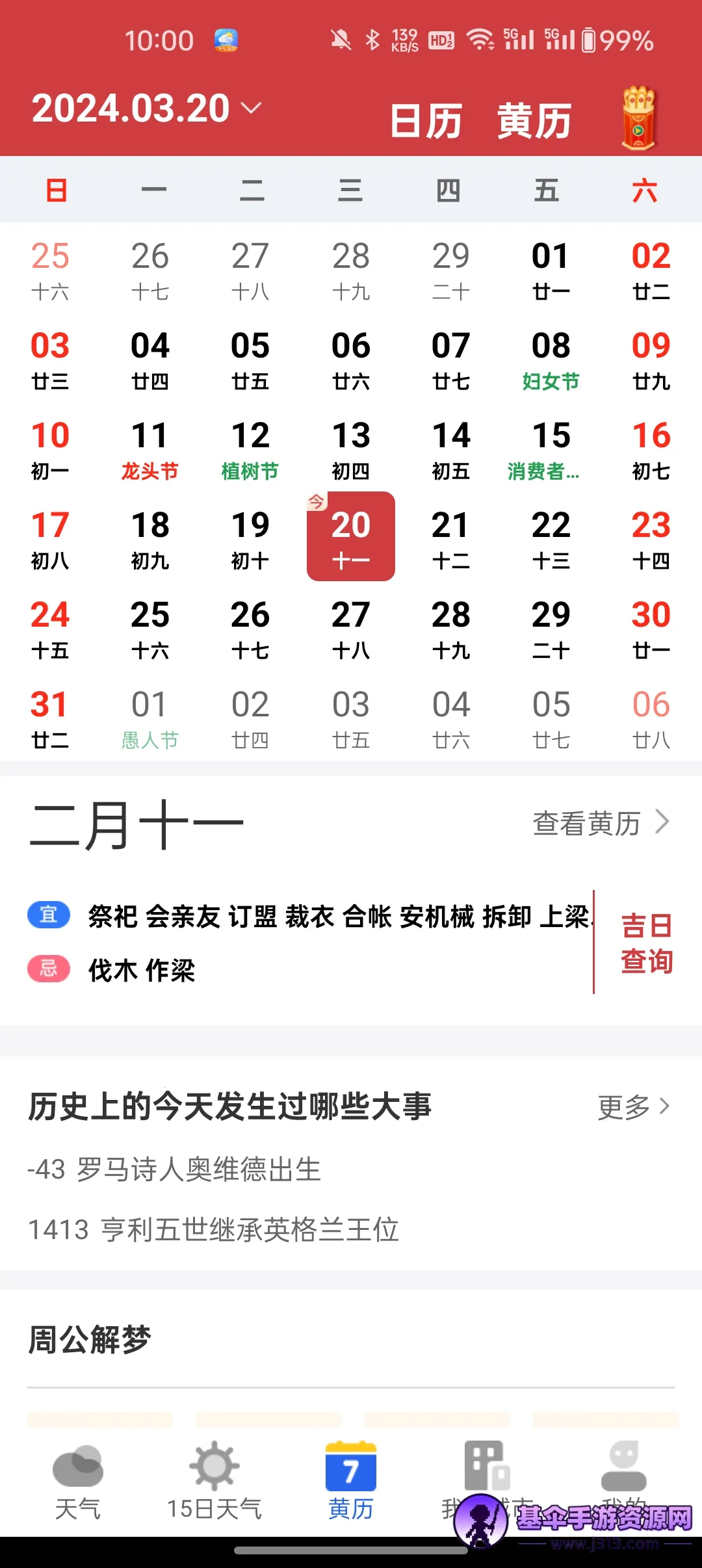
Task: Switch to the 日历 tab
Action: 426,122
